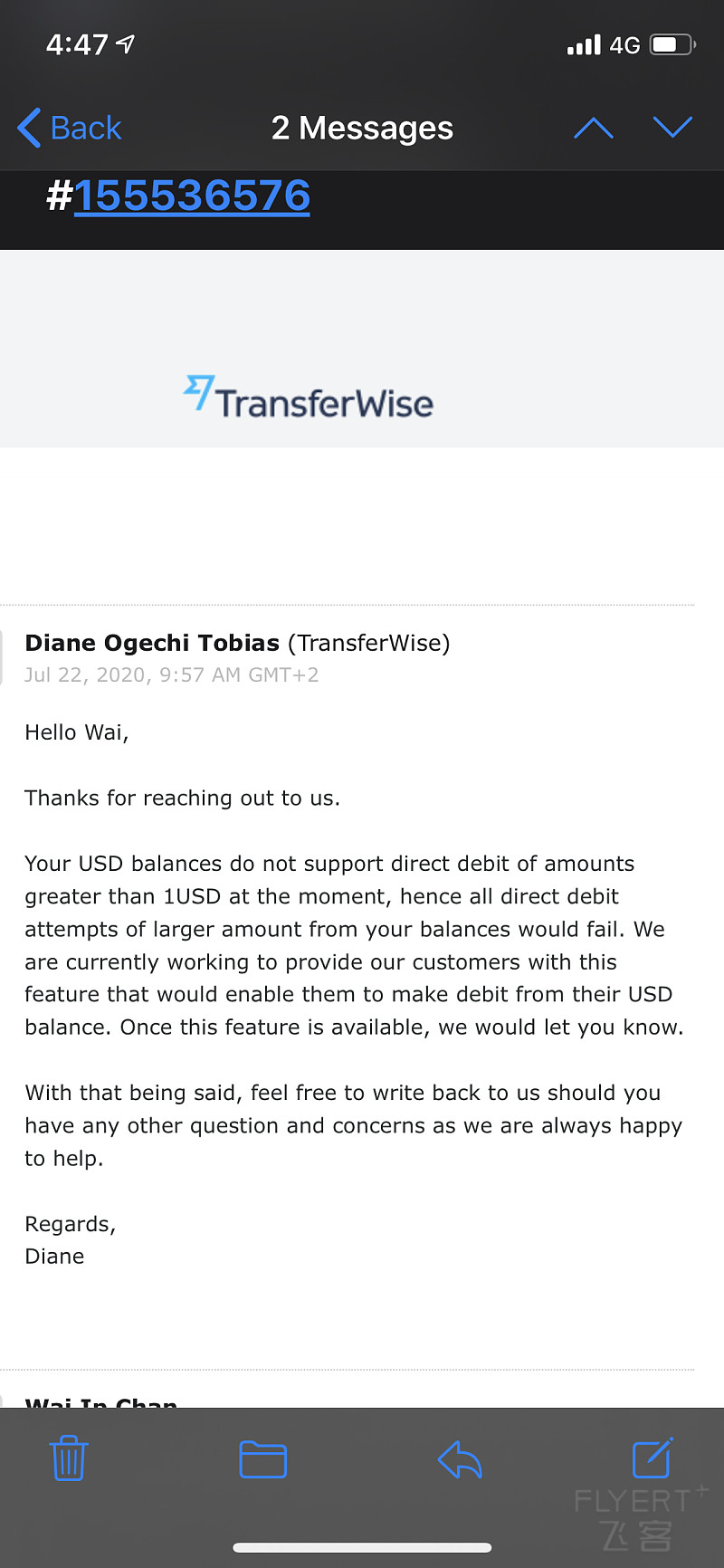Go back to the mailbox list

click(x=70, y=129)
